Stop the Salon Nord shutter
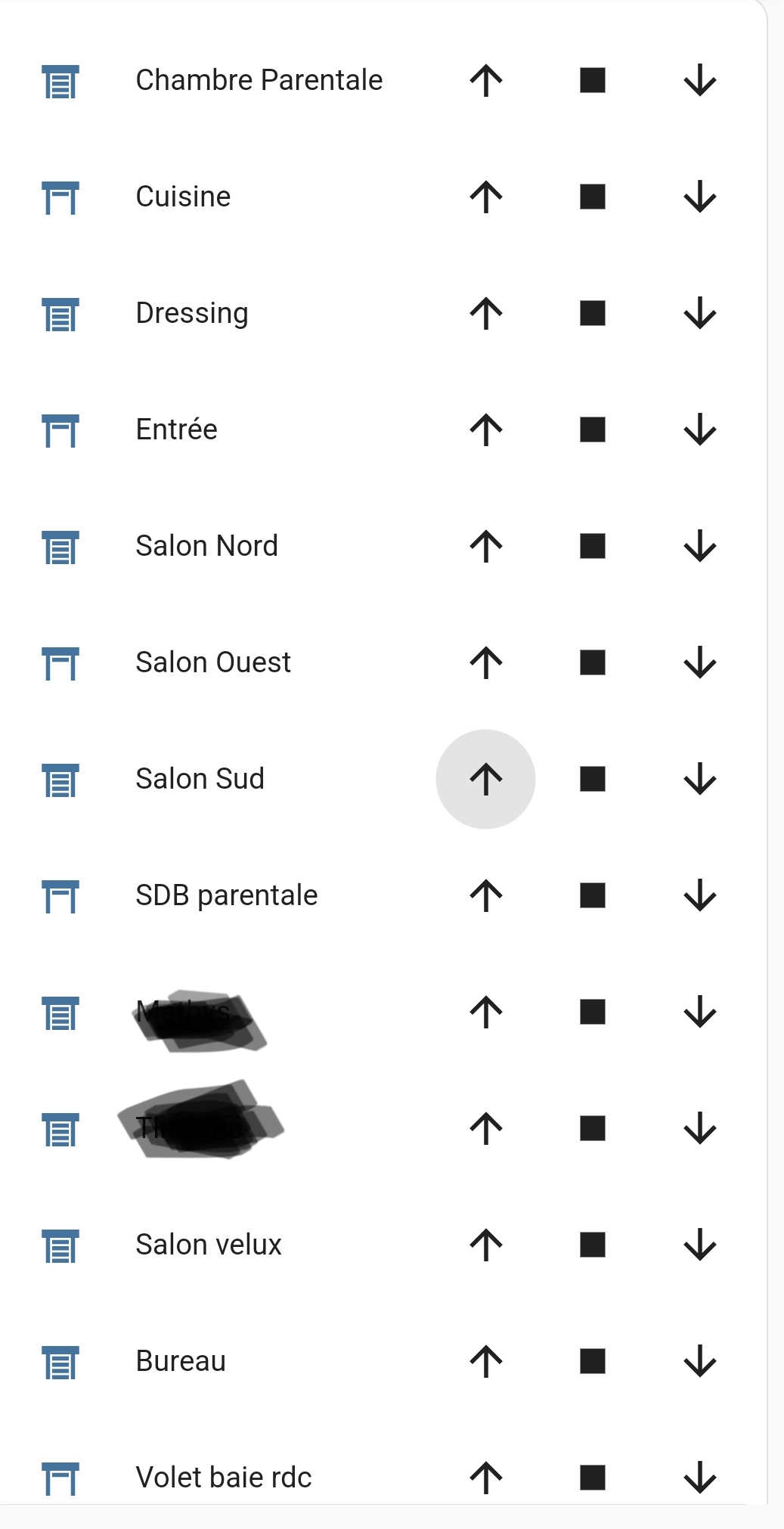Viewport: 784px width, 1529px height. pos(593,546)
